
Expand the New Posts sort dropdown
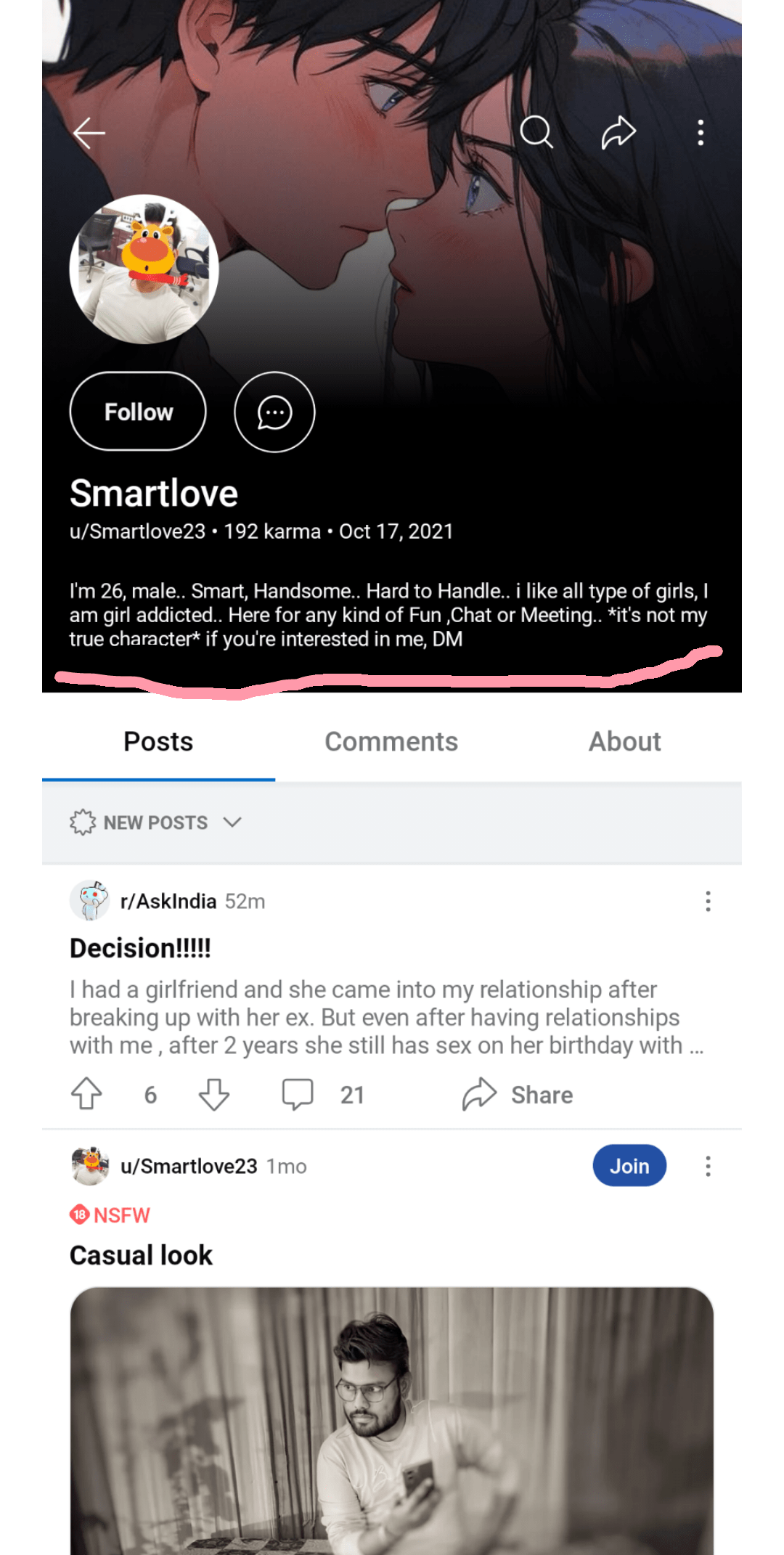click(156, 823)
